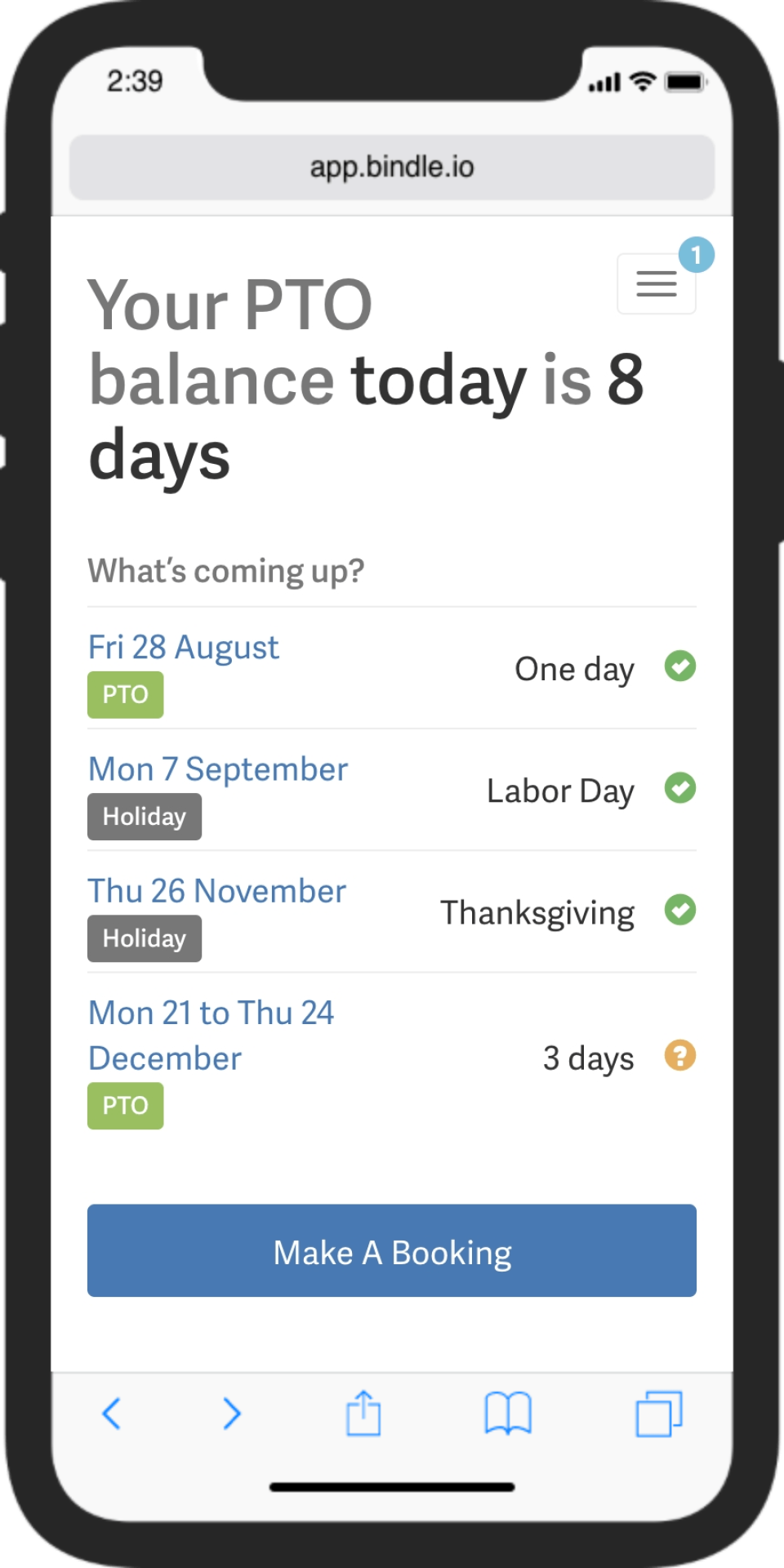
Task: Click the orange pending question icon
Action: pos(679,1056)
